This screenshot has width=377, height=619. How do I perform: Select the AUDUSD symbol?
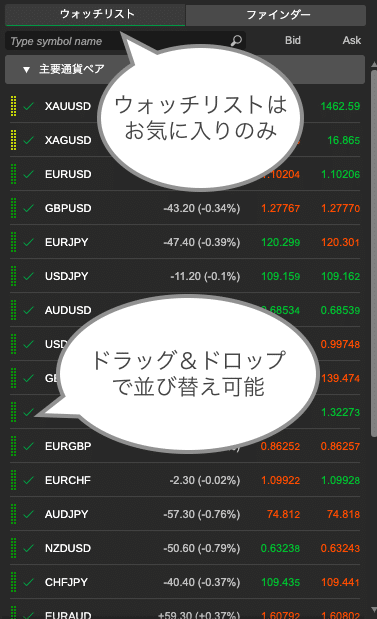click(68, 310)
